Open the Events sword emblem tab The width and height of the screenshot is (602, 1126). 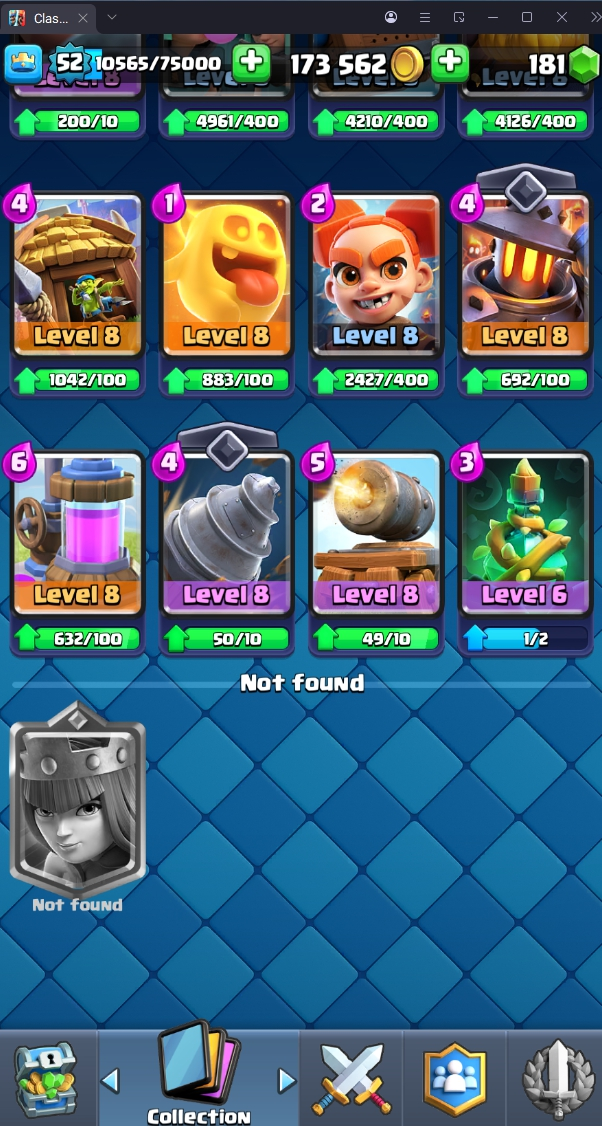point(557,1080)
